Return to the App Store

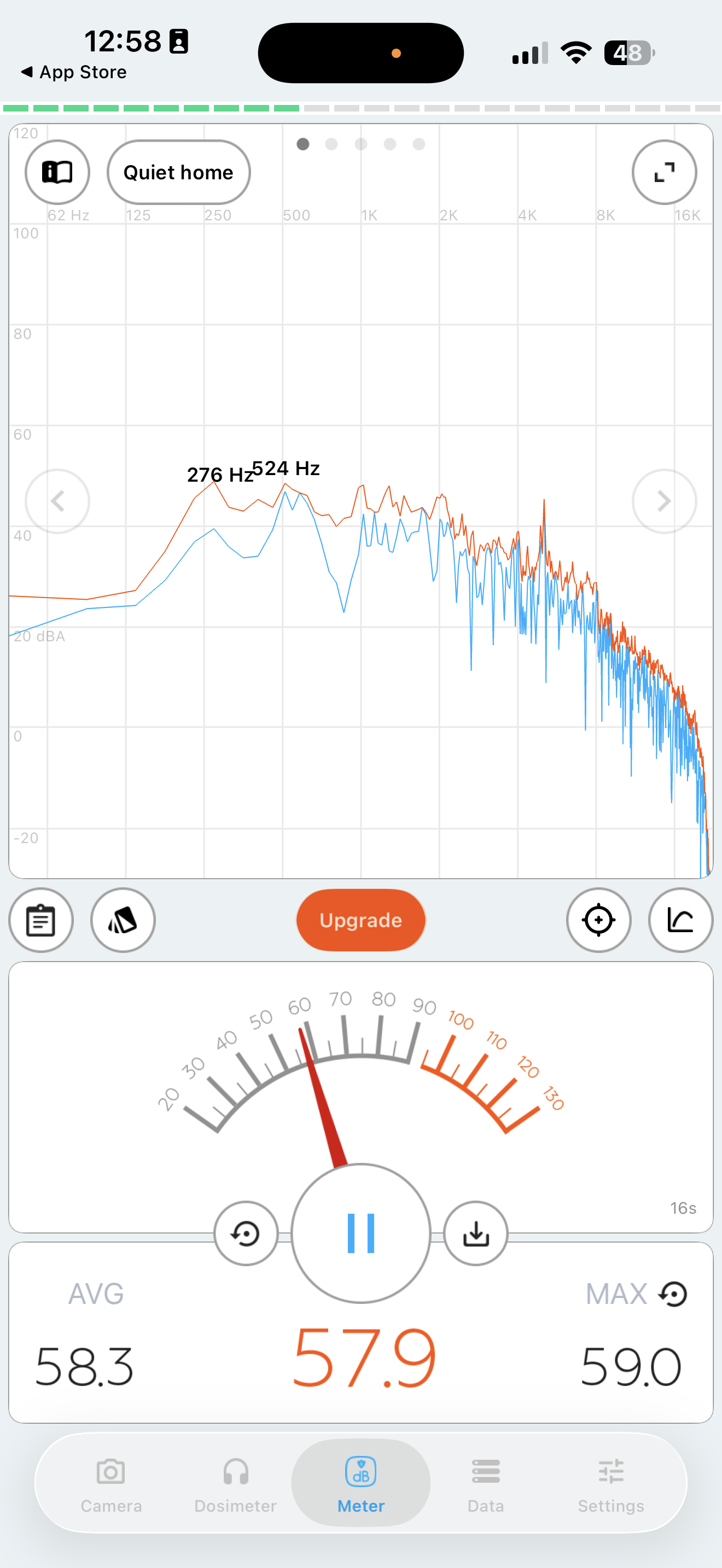[x=74, y=72]
